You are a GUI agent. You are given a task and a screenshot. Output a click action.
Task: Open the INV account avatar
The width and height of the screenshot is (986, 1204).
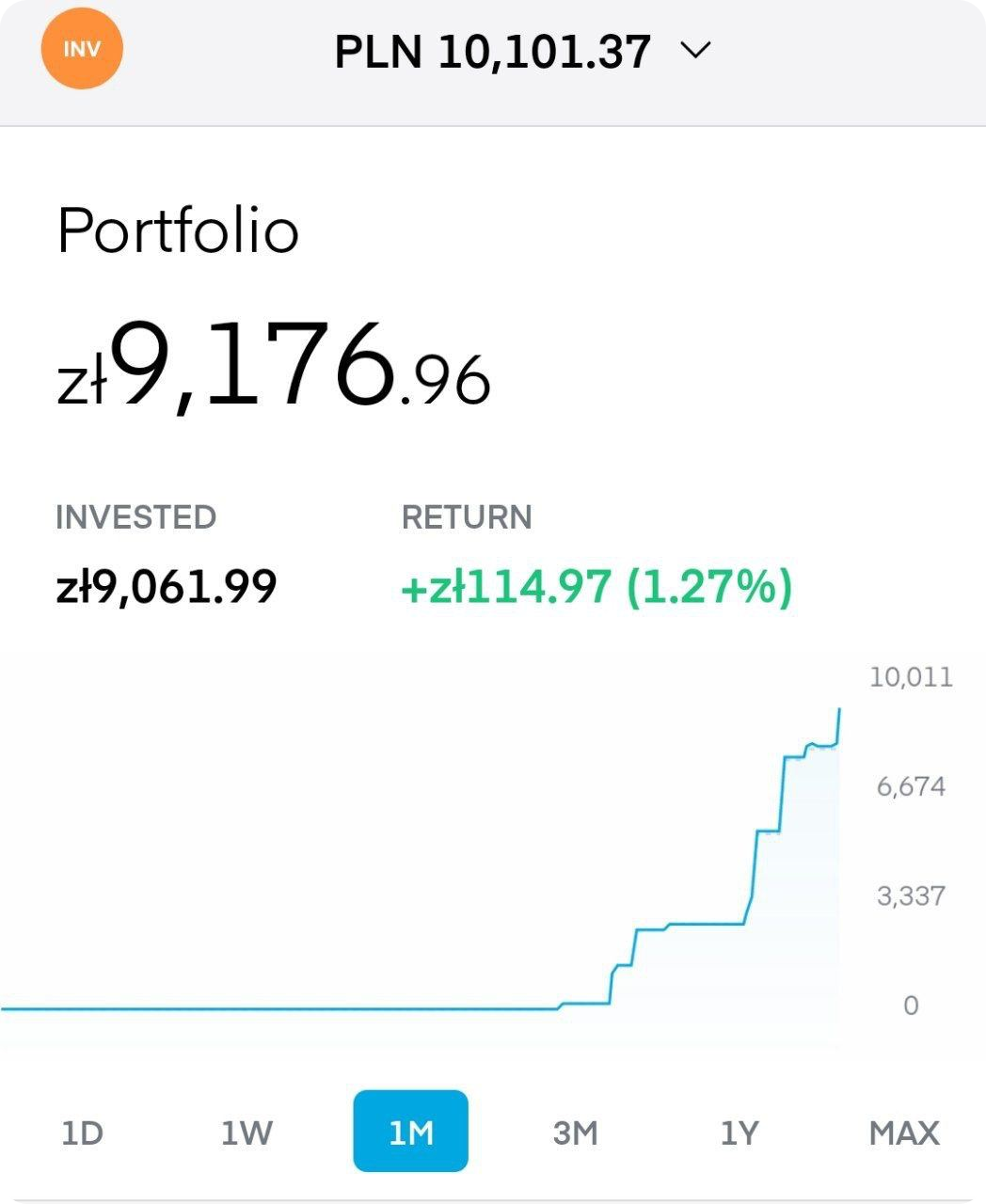[x=82, y=49]
